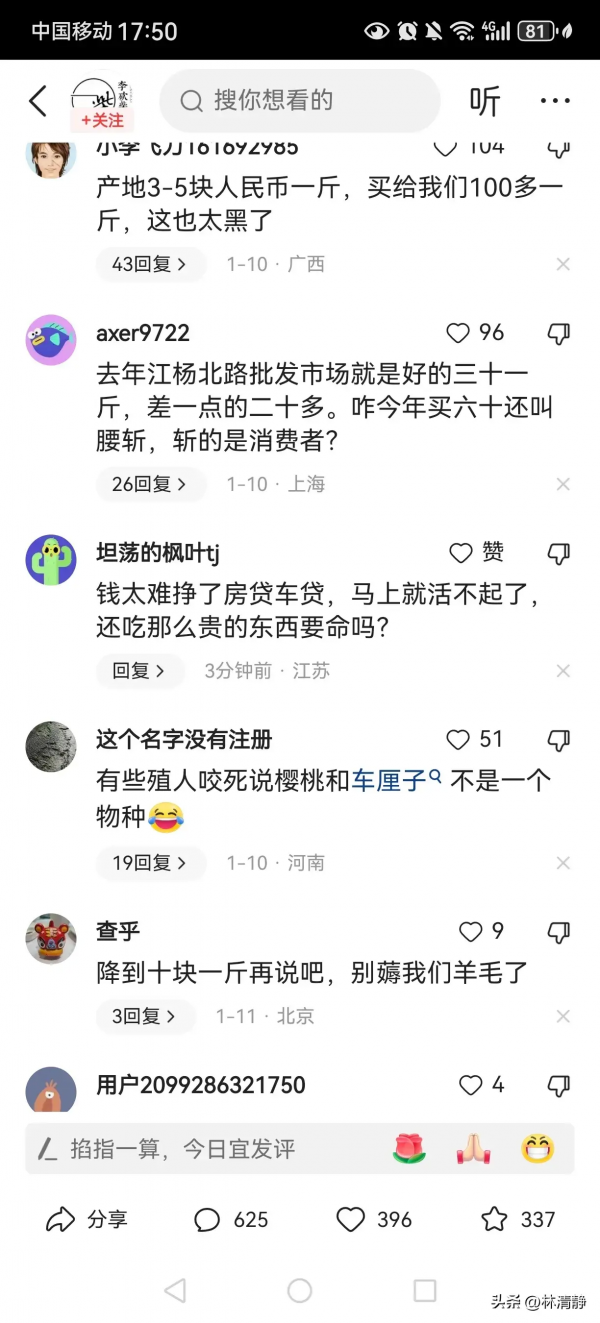Go back using the top-left arrow

click(x=38, y=101)
